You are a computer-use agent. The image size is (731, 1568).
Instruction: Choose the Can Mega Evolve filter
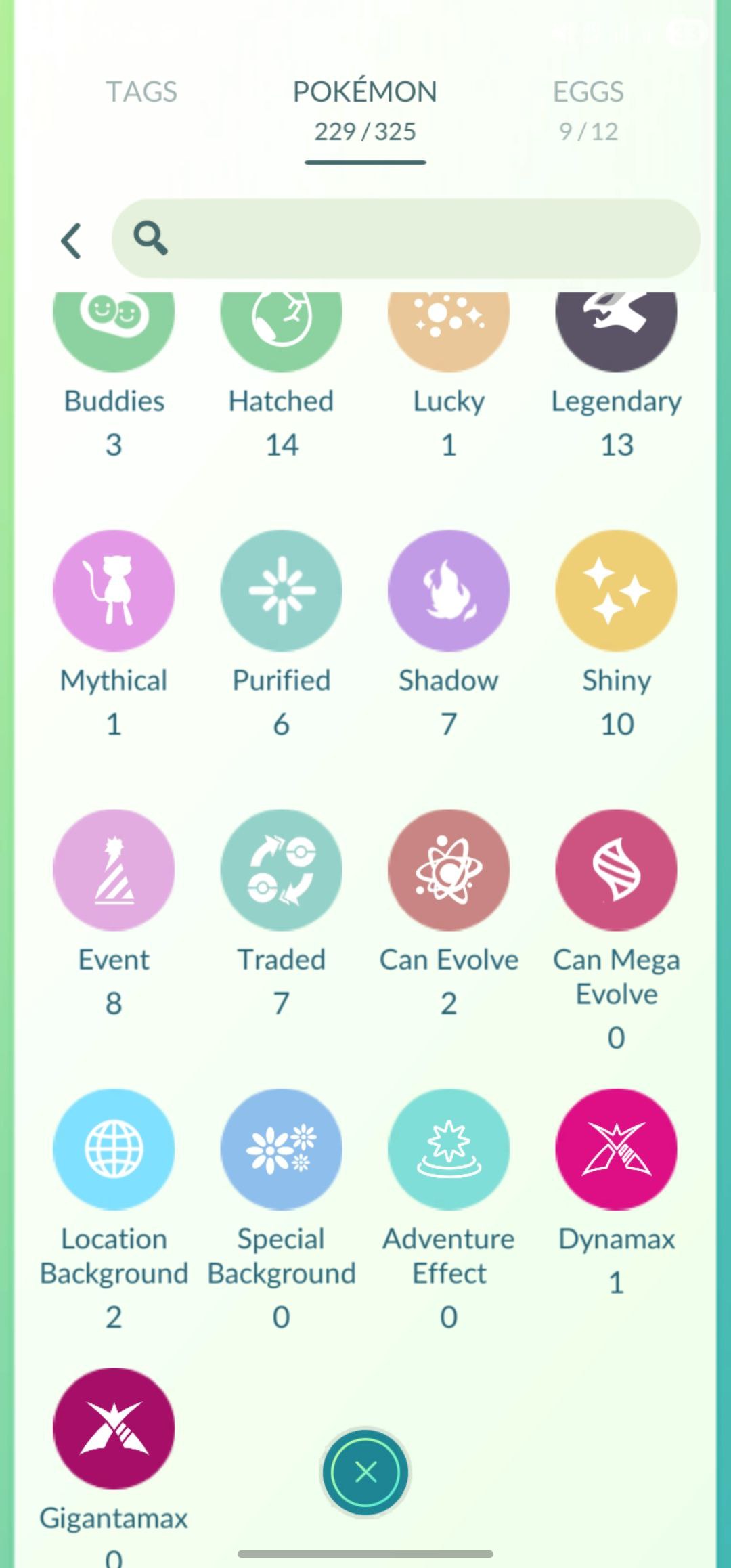tap(616, 870)
